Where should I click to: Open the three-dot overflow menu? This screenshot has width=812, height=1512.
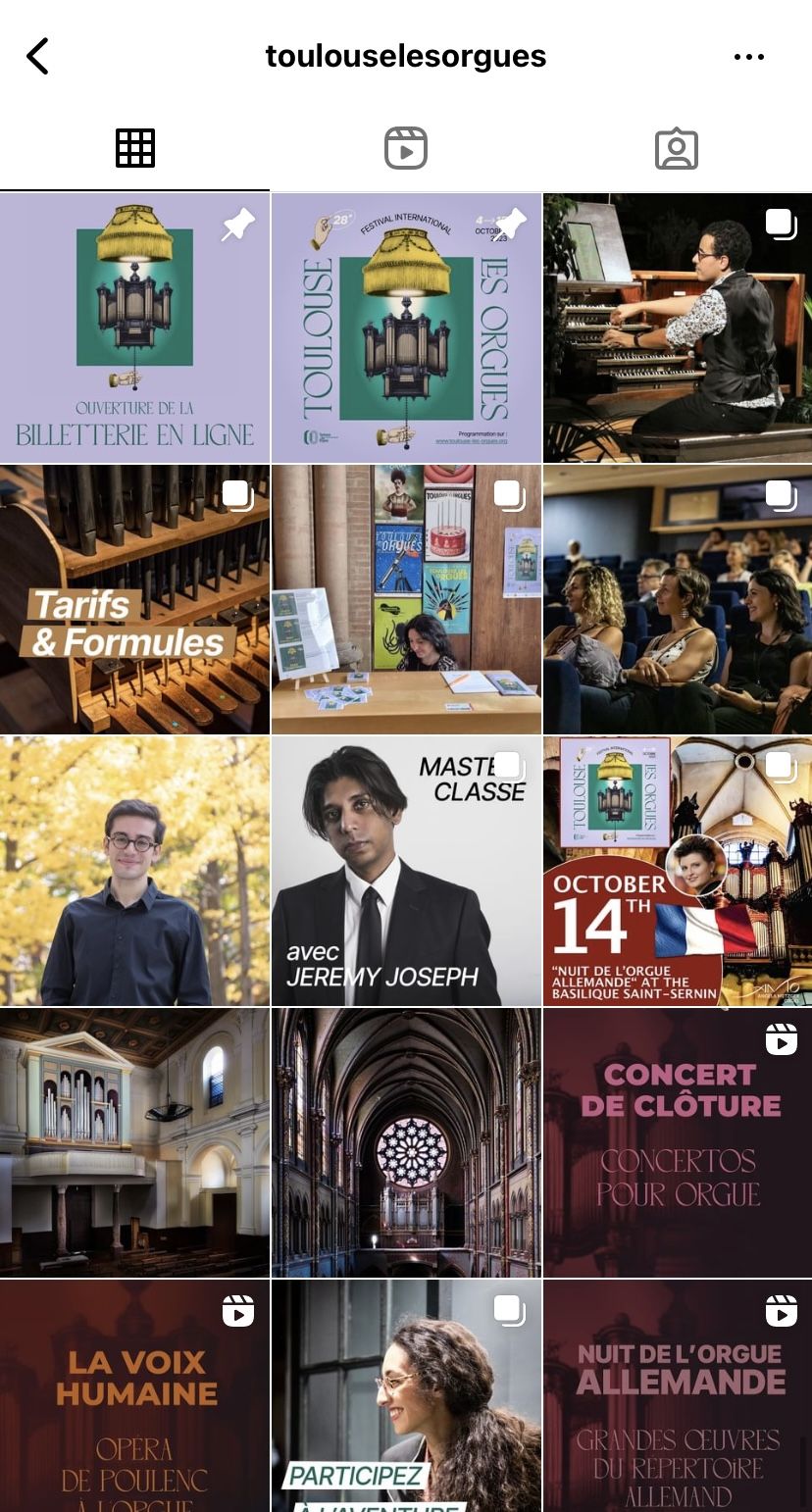tap(748, 57)
